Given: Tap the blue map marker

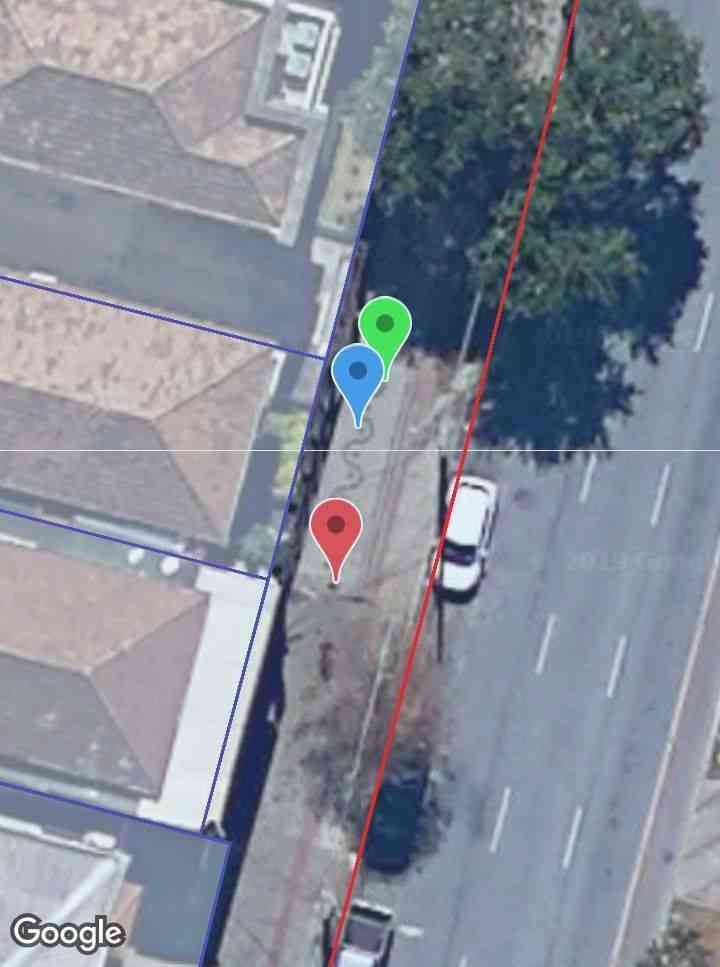Looking at the screenshot, I should point(357,373).
